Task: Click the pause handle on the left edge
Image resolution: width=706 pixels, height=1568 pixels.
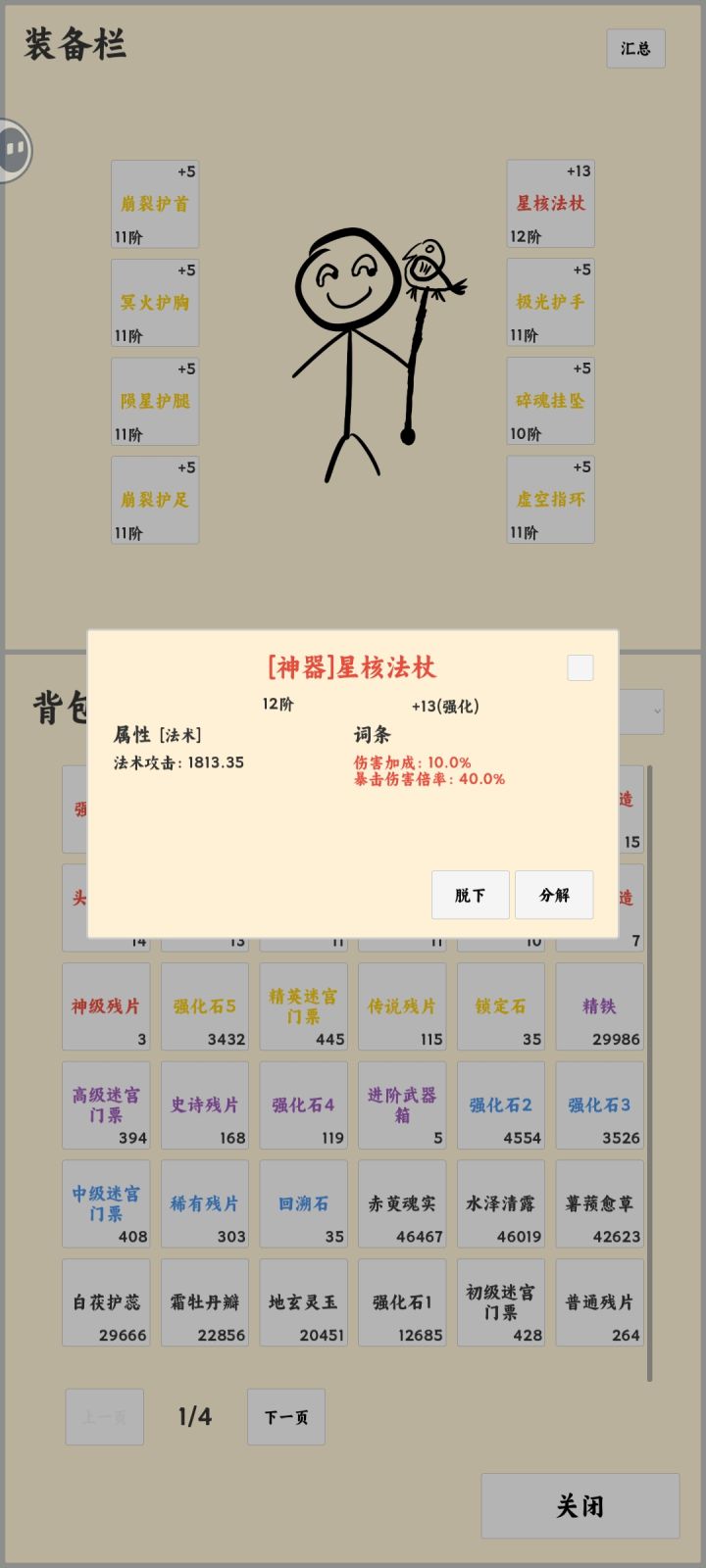Action: tap(12, 148)
